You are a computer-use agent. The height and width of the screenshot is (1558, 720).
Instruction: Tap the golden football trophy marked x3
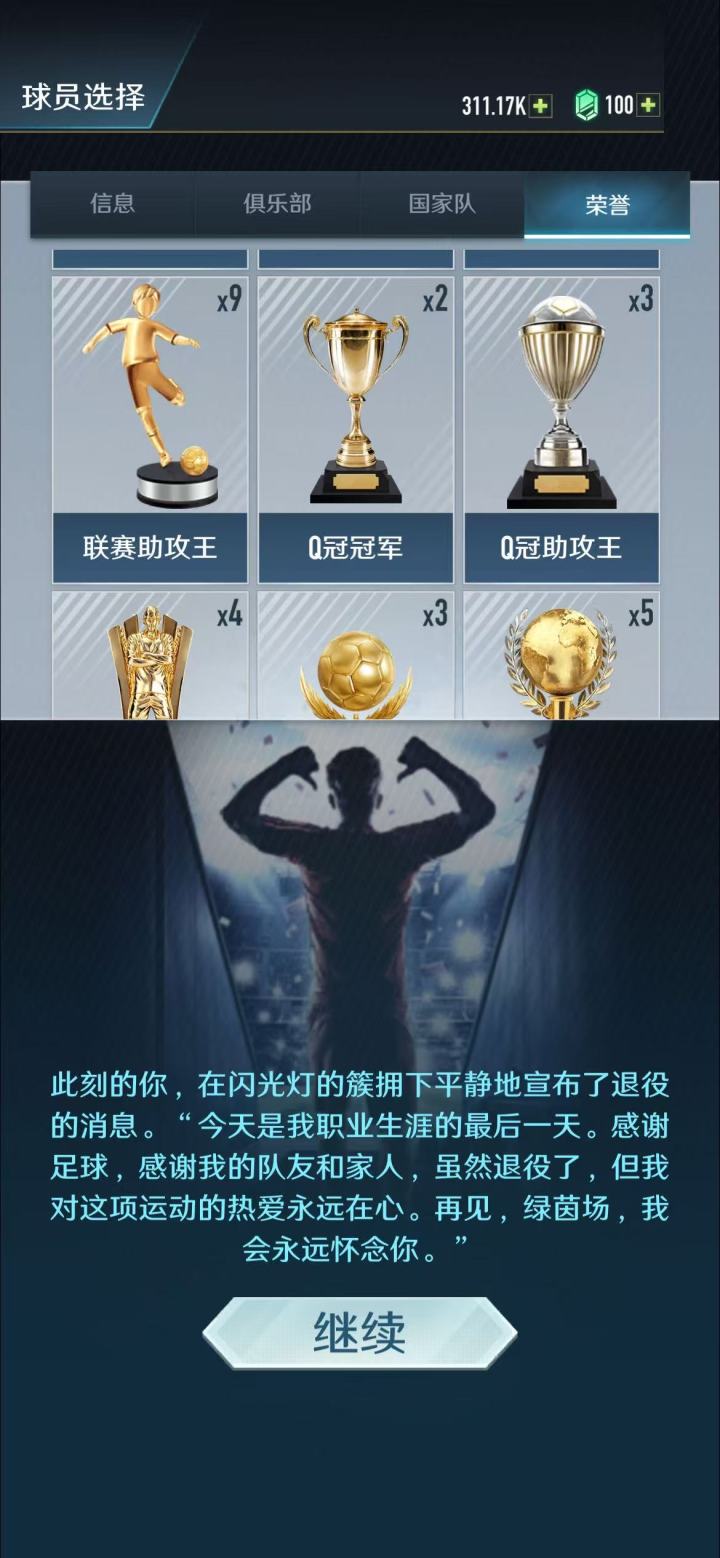click(x=355, y=670)
